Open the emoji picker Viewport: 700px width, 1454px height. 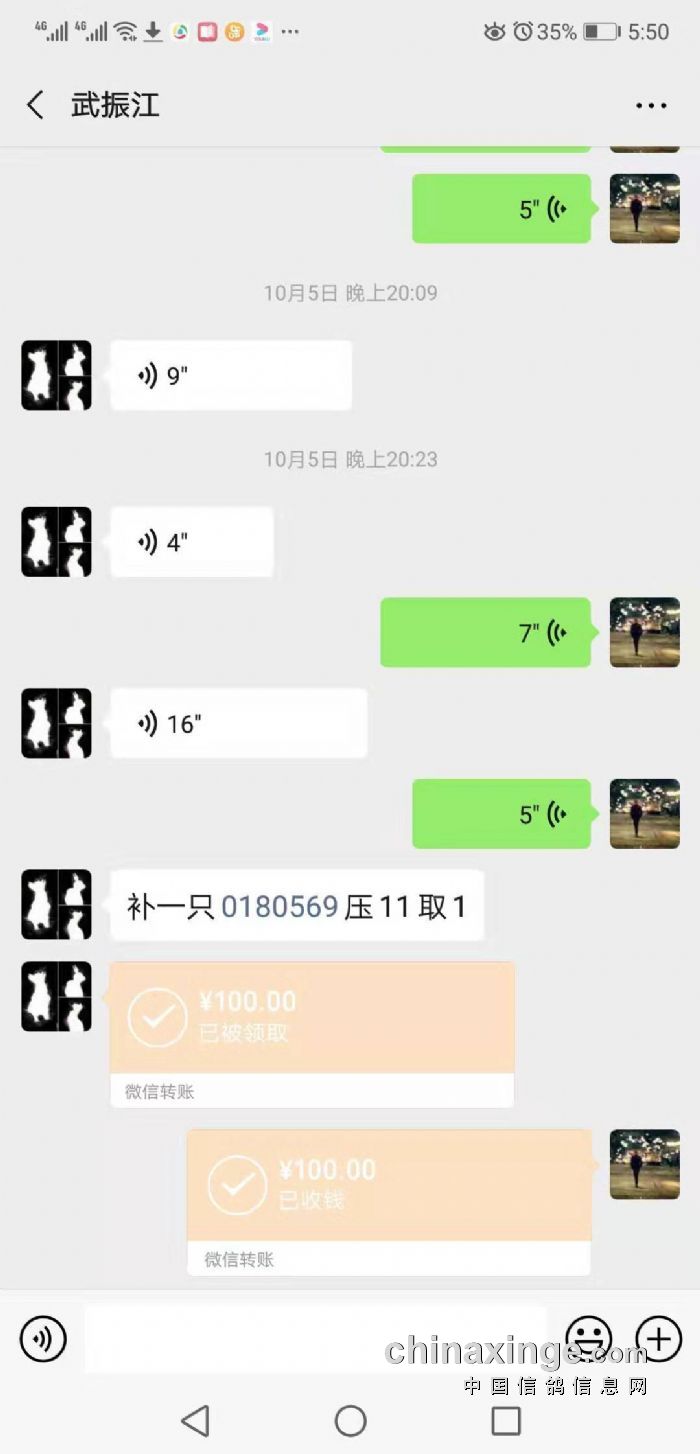[588, 1337]
